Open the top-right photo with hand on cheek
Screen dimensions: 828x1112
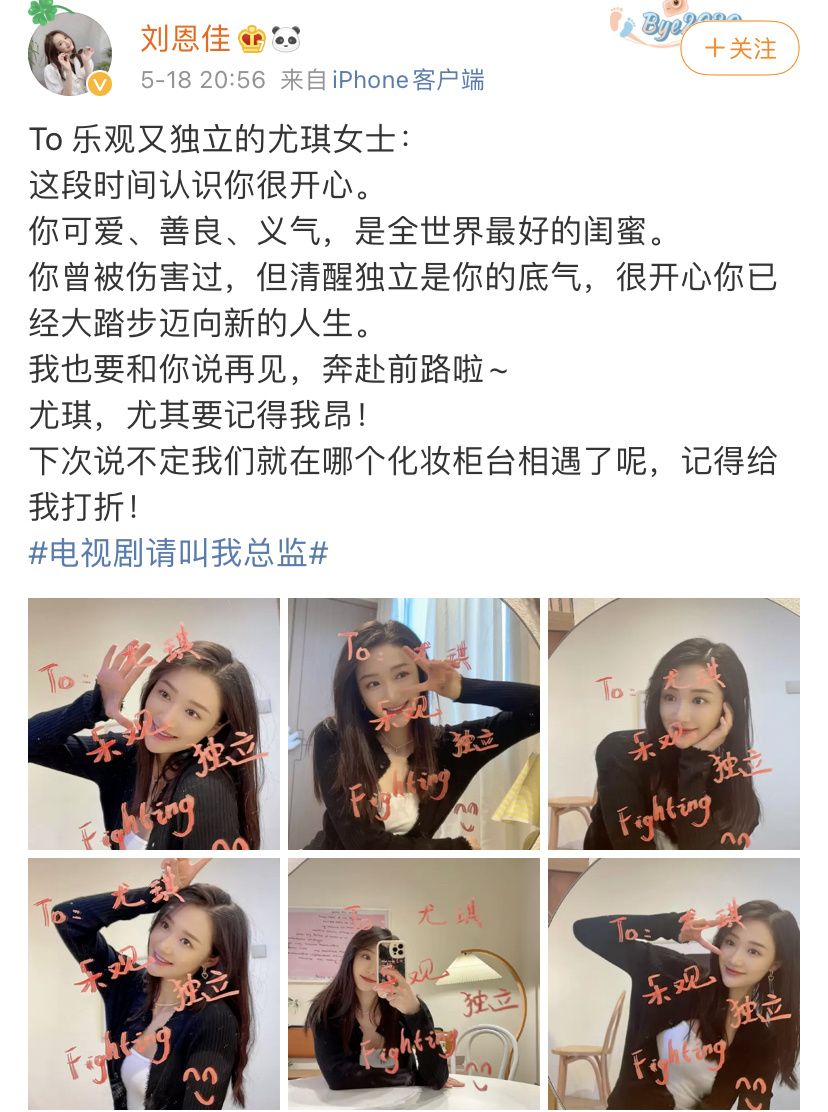673,724
